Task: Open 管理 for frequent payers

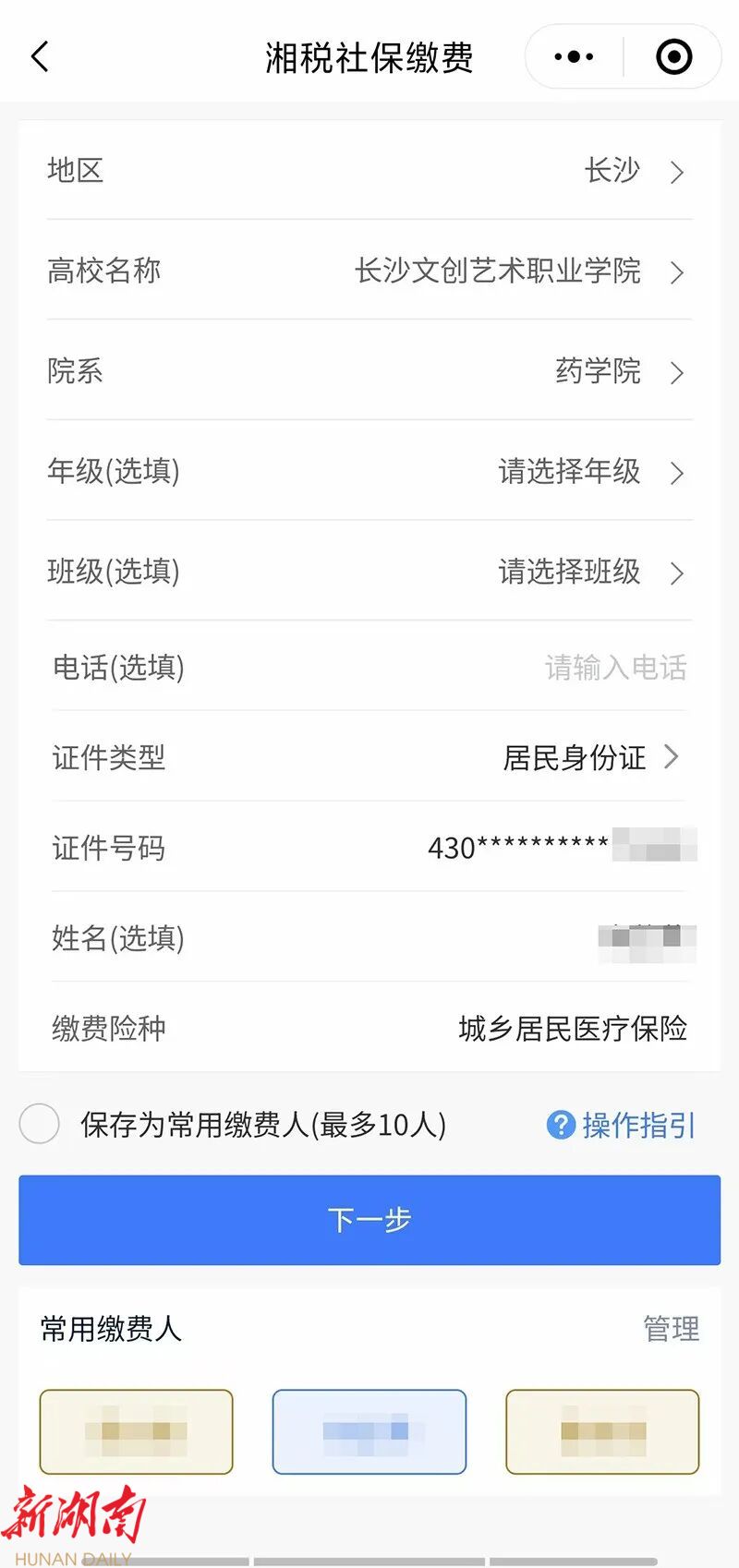Action: [x=671, y=1330]
